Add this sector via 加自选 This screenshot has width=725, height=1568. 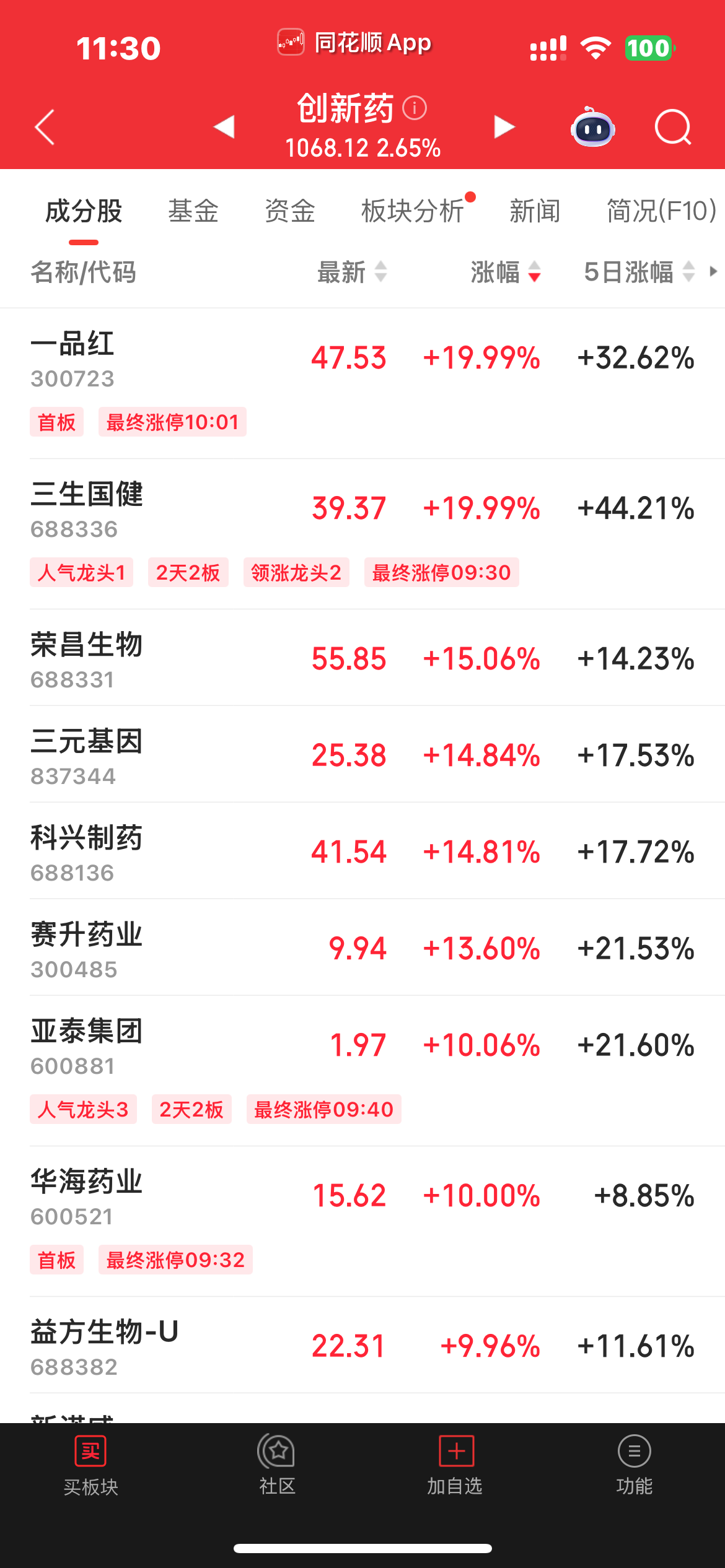pos(455,1466)
